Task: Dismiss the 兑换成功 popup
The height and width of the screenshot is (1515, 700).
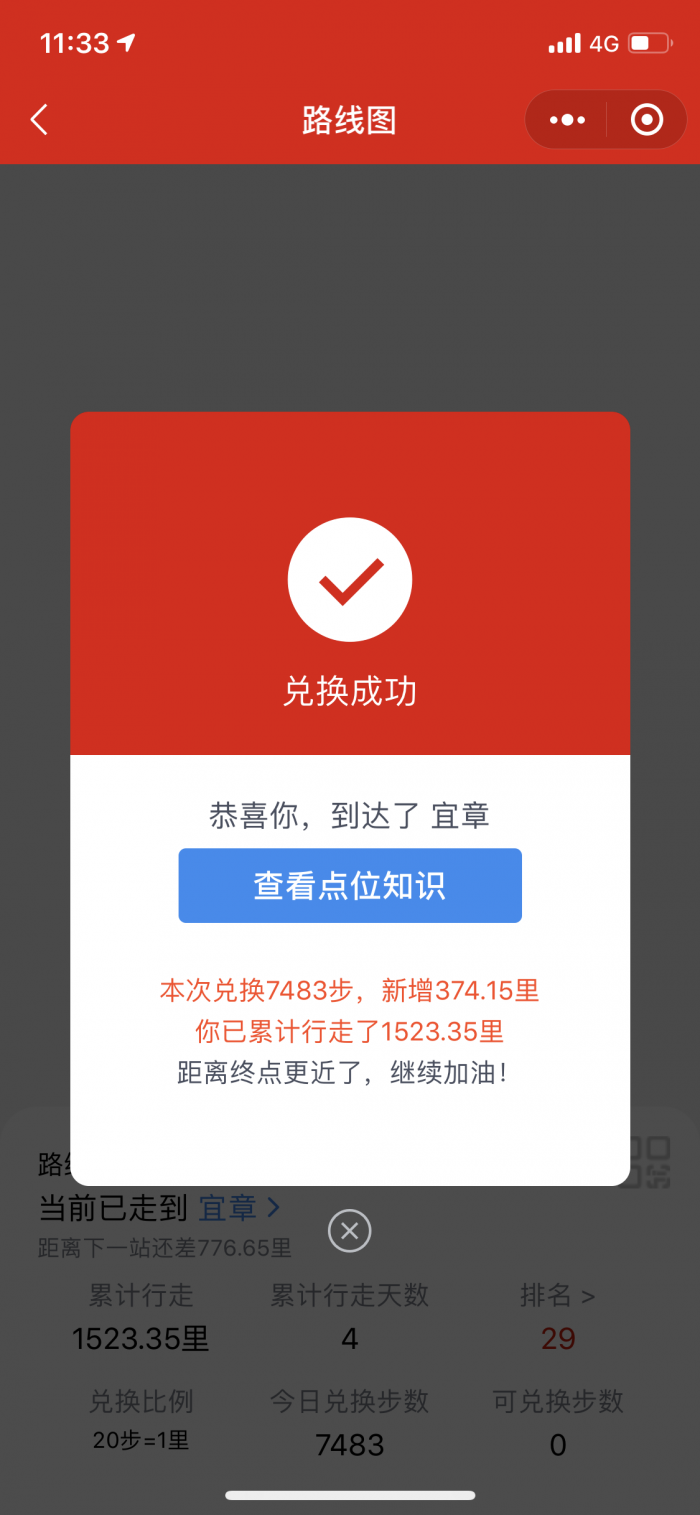Action: click(x=349, y=1230)
